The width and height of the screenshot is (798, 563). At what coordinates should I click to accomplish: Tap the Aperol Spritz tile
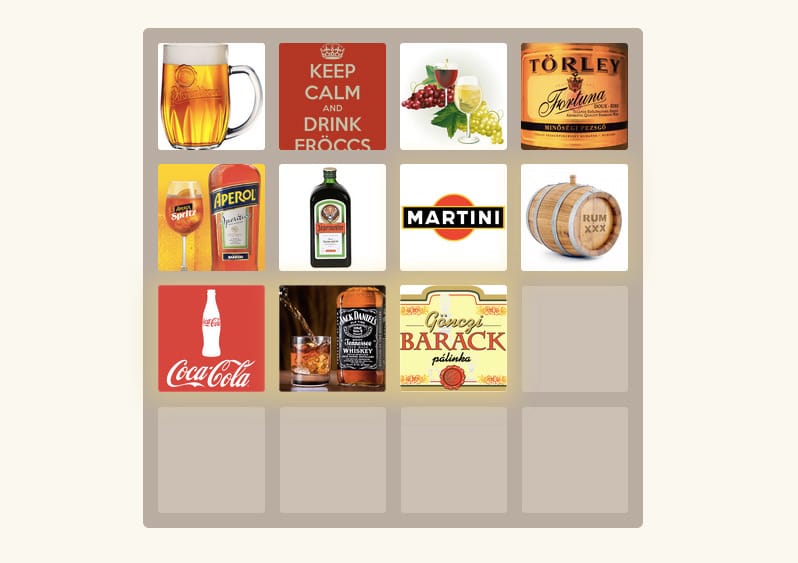[x=211, y=217]
